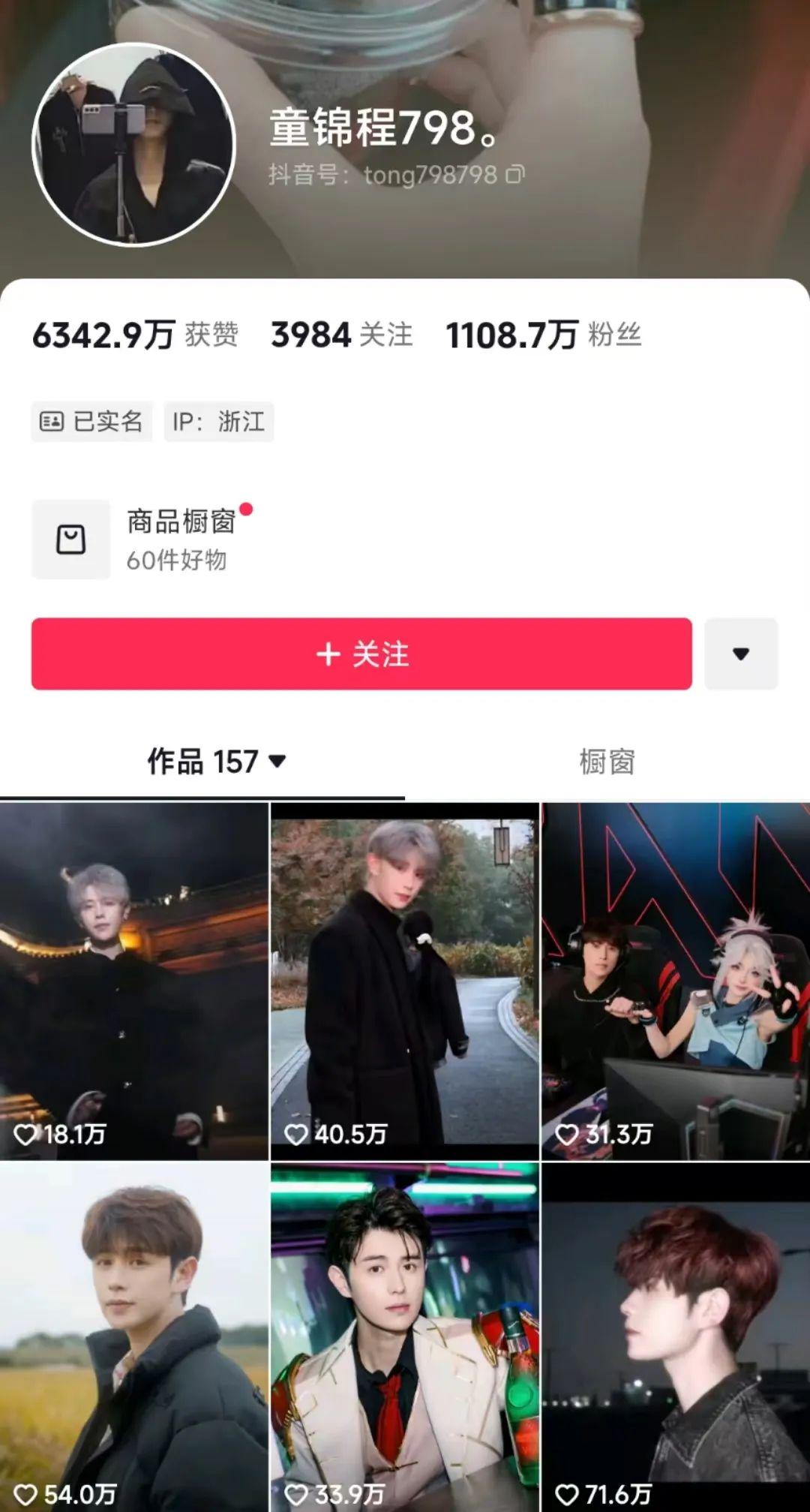Open the 粉丝 followers count 1108.7万
This screenshot has width=810, height=1512.
(x=543, y=335)
